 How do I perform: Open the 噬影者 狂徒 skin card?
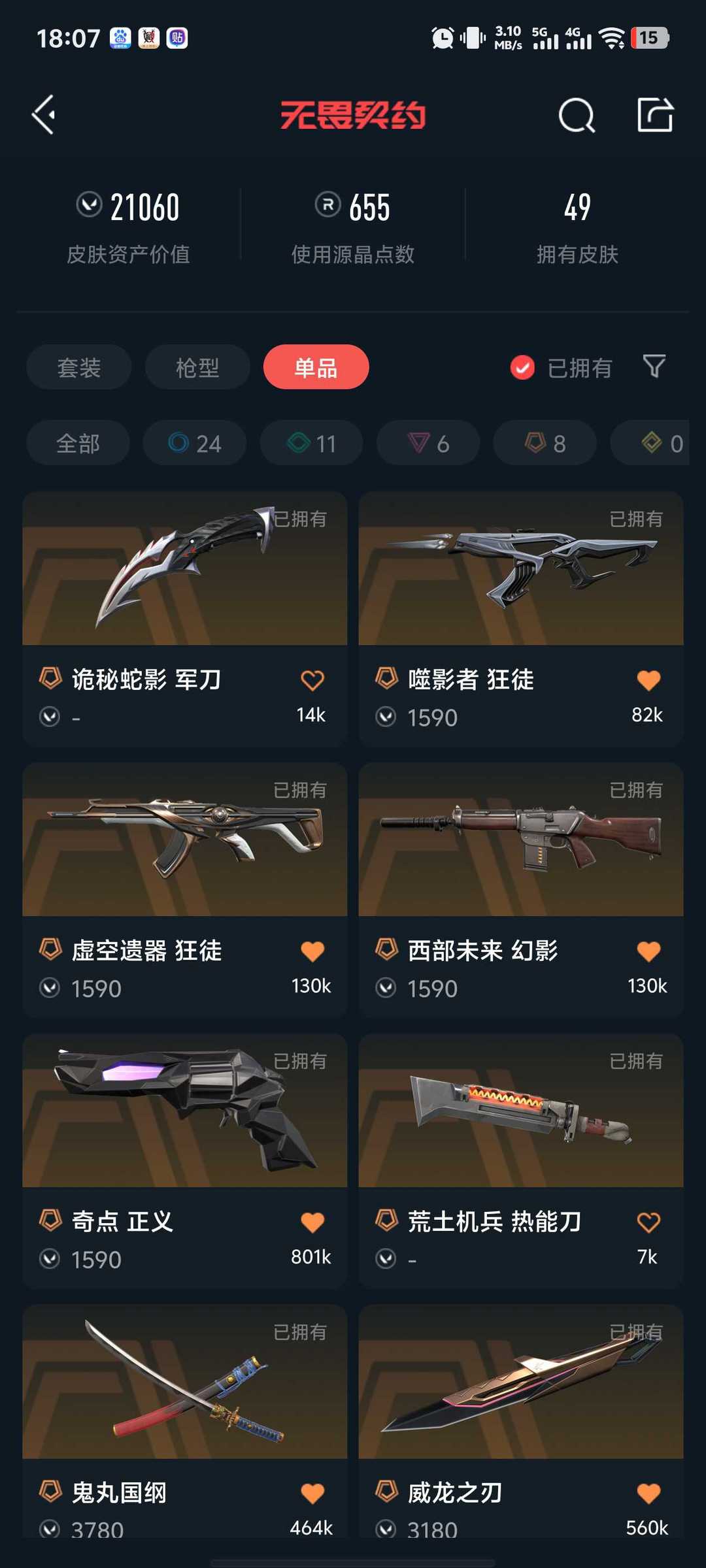coord(521,619)
